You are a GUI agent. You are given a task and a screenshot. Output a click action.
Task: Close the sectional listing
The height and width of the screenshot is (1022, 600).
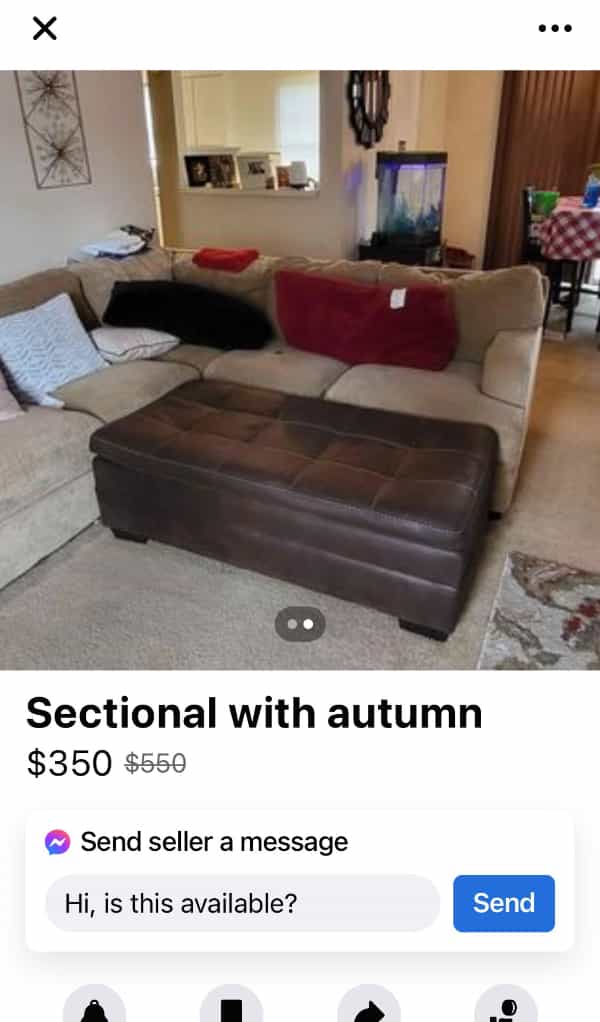[x=45, y=28]
